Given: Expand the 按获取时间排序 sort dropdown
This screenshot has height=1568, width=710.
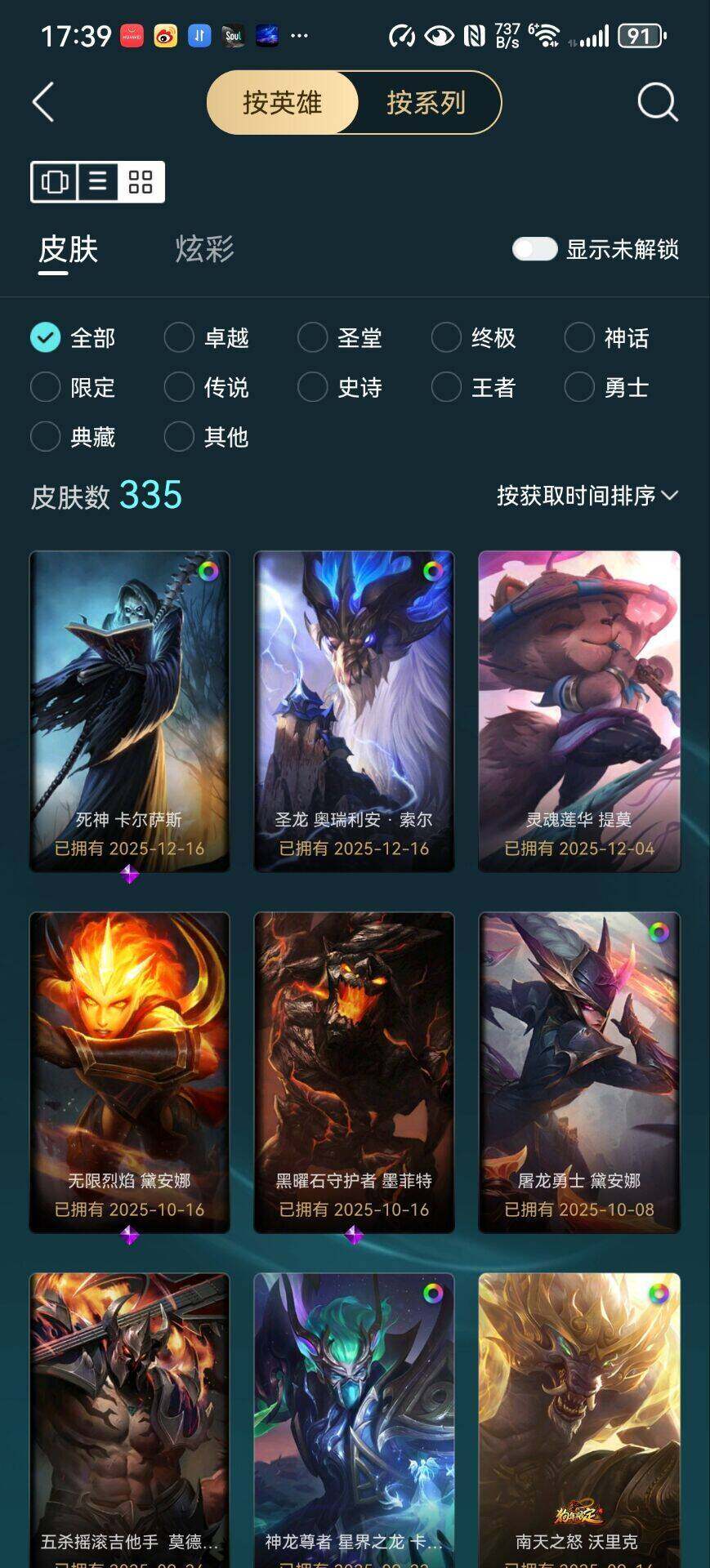Looking at the screenshot, I should click(587, 496).
